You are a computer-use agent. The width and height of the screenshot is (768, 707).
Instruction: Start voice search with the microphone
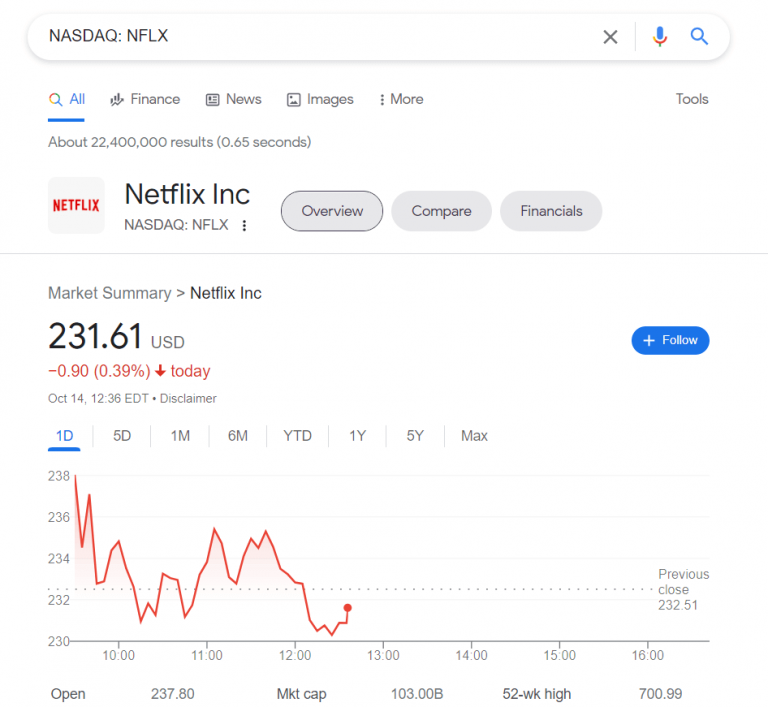(x=659, y=37)
